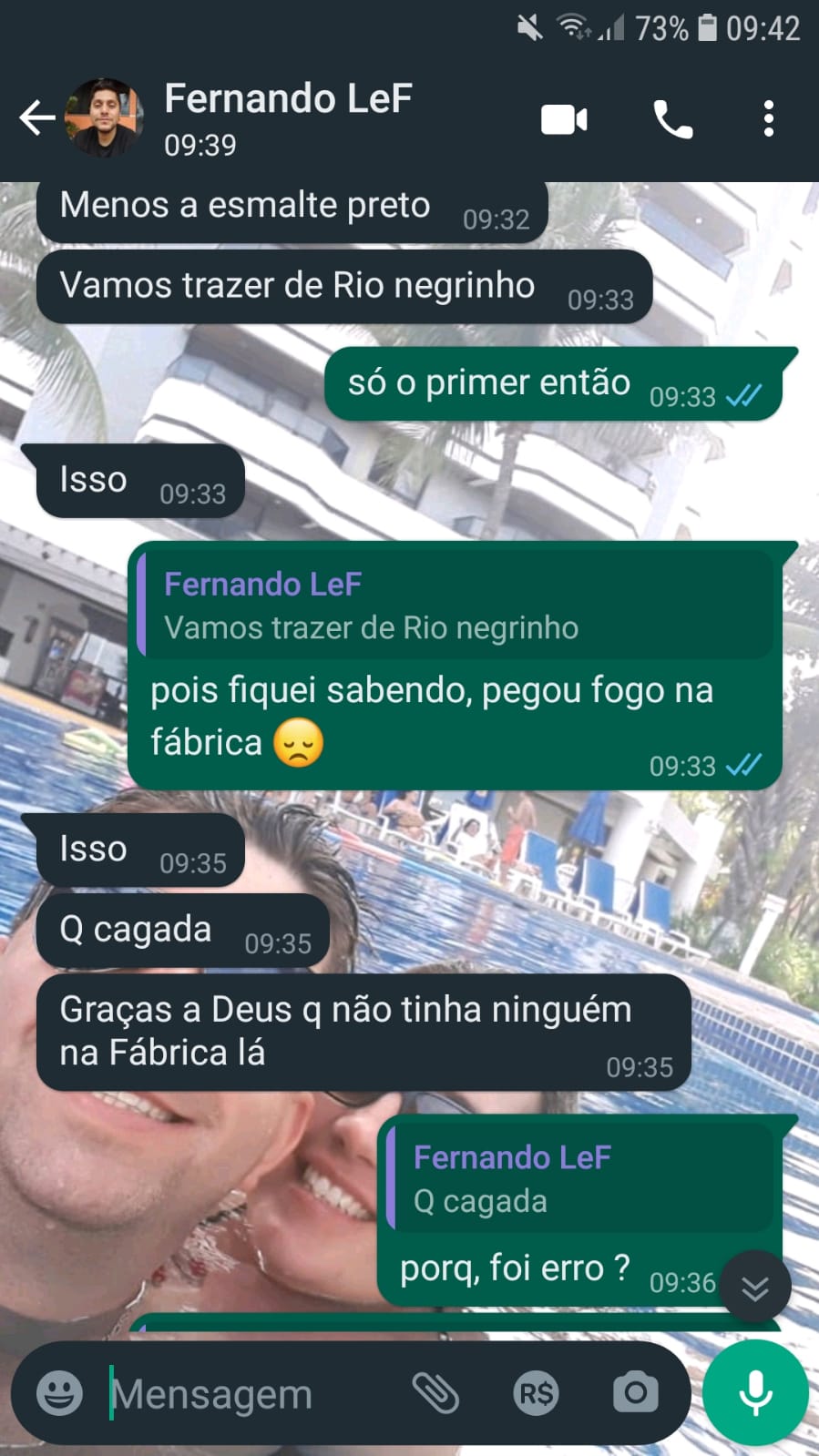
Task: Jump to the latest messages
Action: click(754, 1288)
